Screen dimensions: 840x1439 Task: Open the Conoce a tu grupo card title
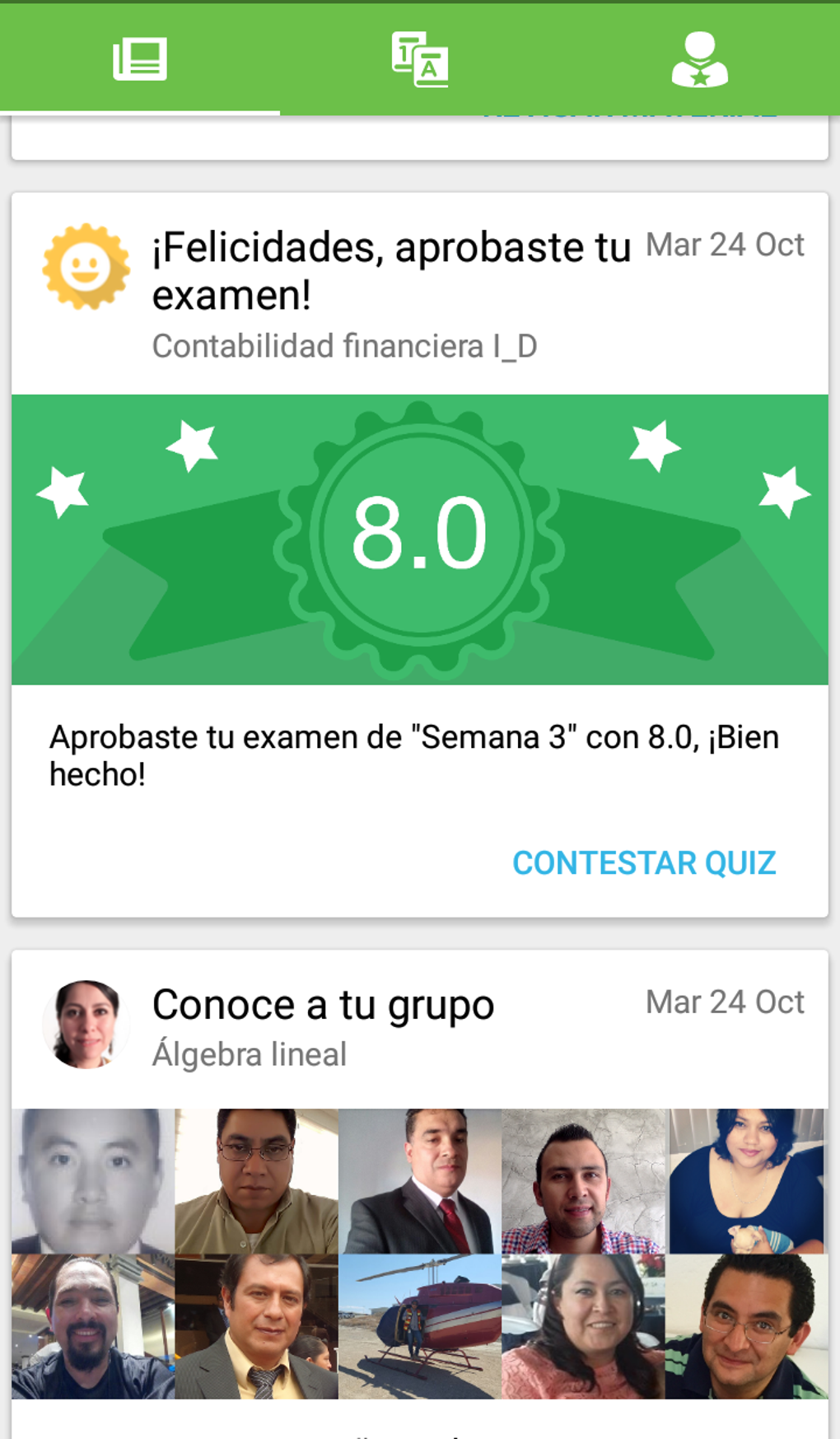(x=322, y=1003)
